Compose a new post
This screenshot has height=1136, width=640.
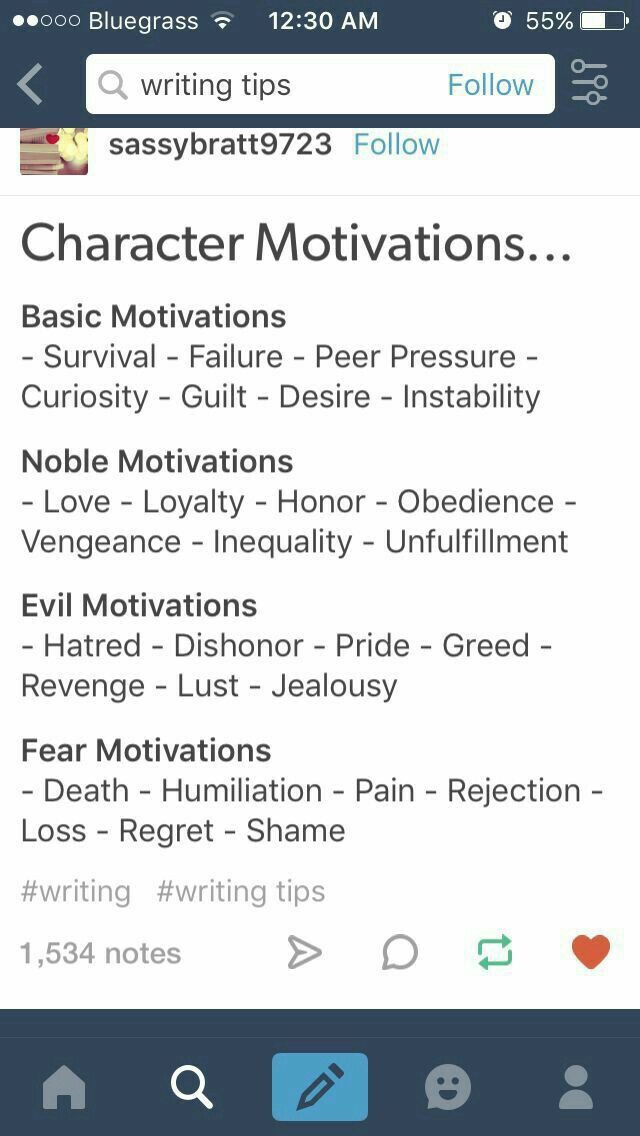coord(320,1086)
